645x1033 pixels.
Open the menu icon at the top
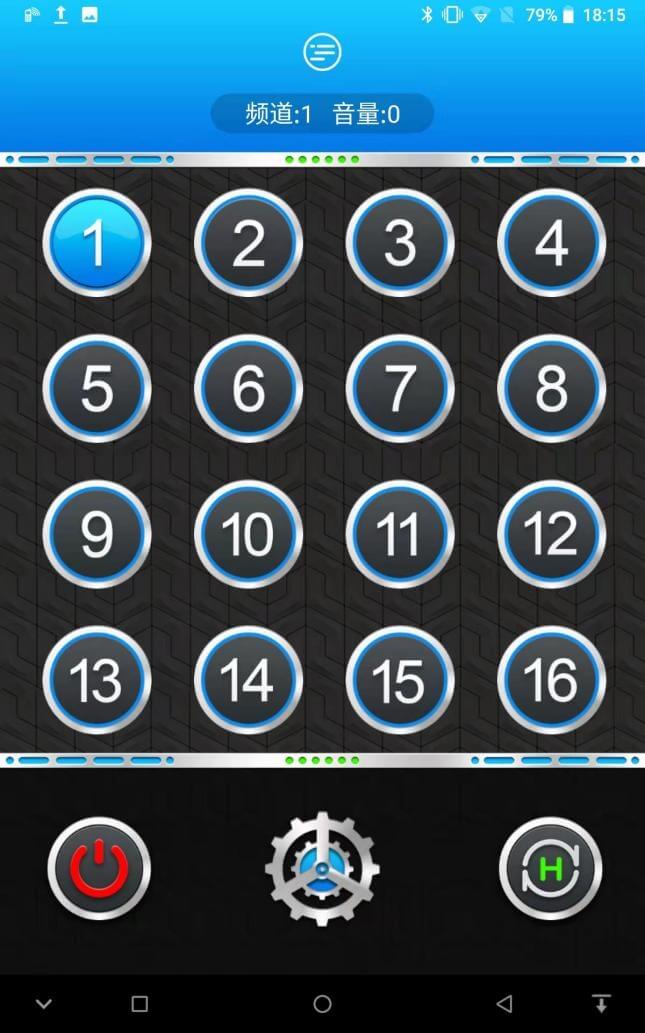click(x=322, y=52)
